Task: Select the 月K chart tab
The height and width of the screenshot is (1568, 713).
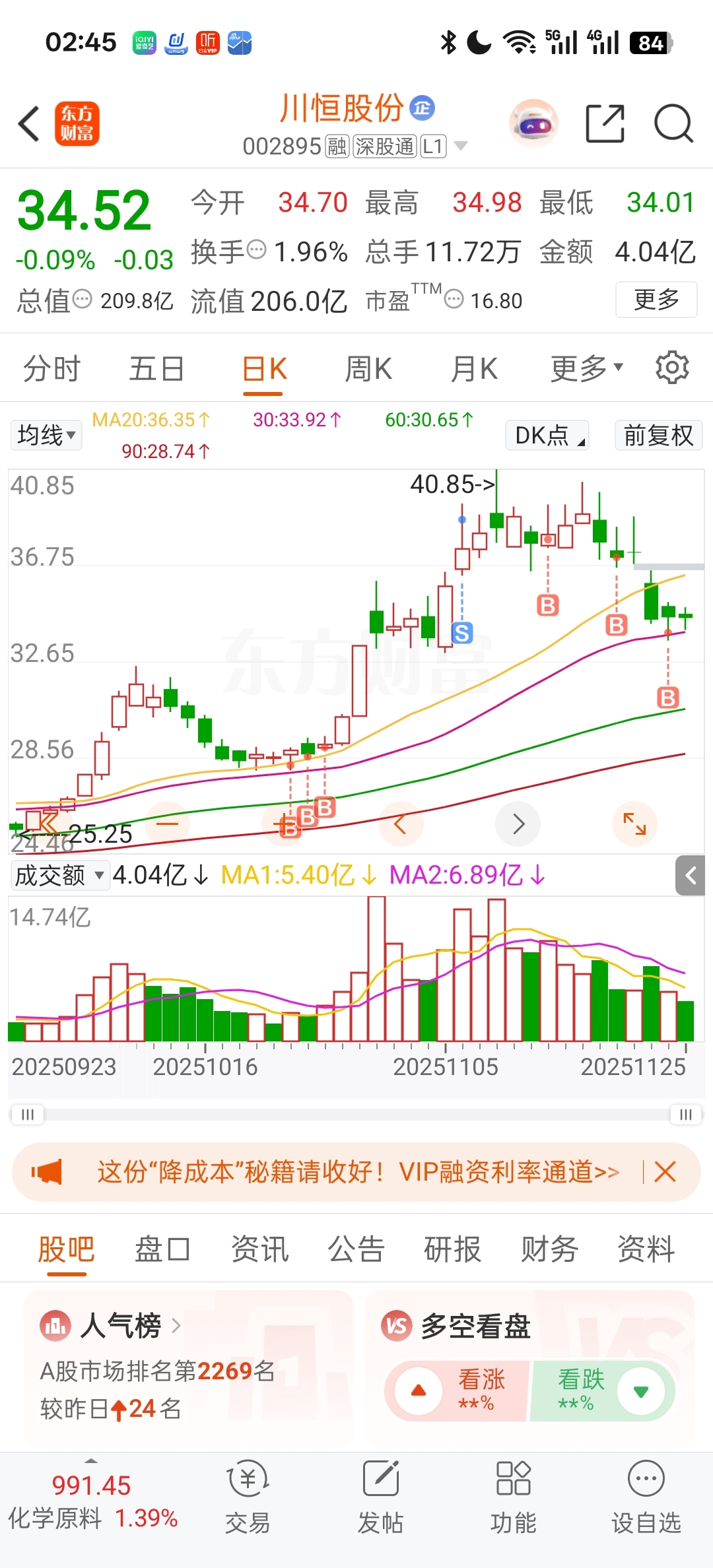Action: pyautogui.click(x=474, y=369)
